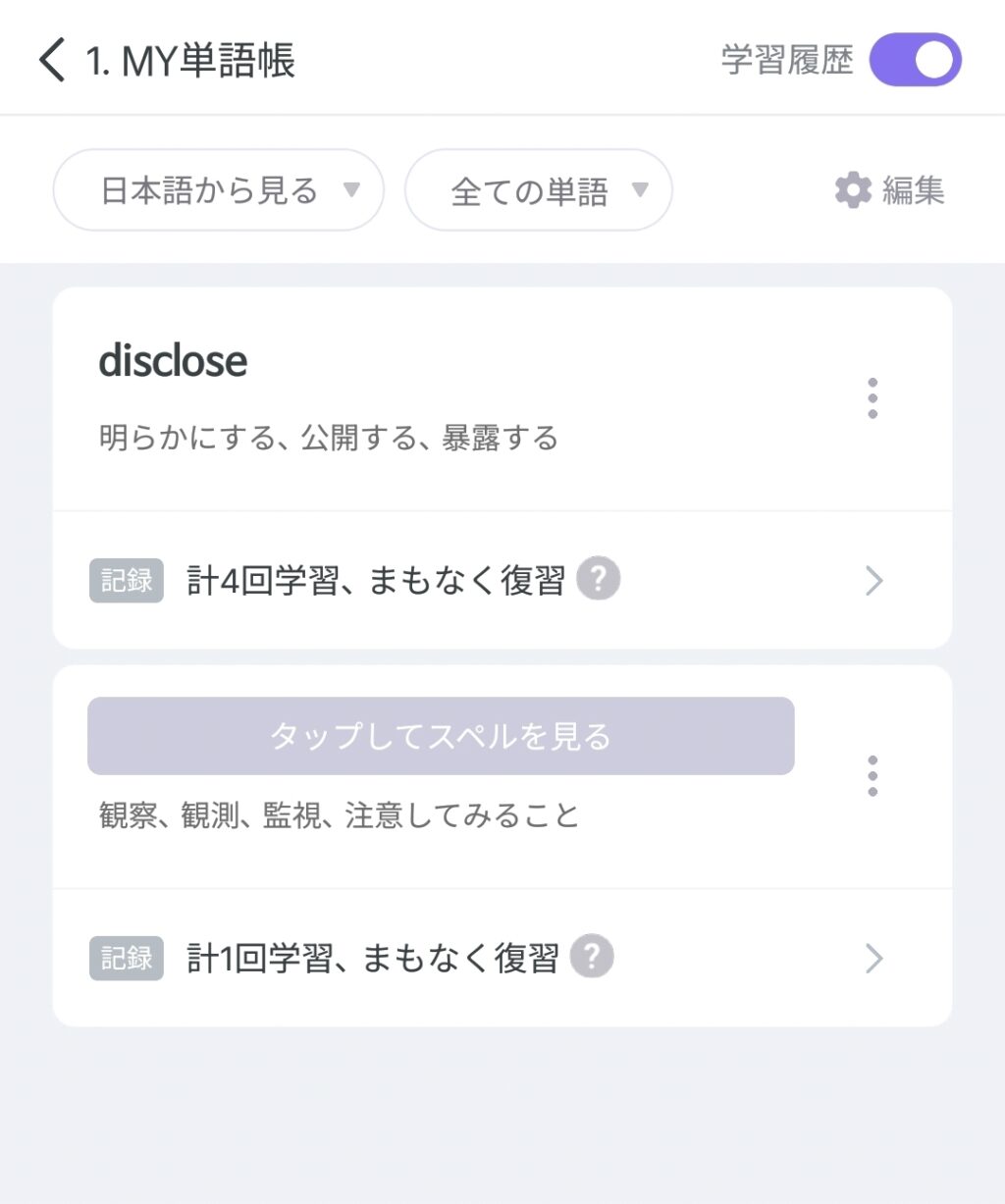The width and height of the screenshot is (1005, 1204).
Task: Click the meaning text 明らかにする、公開する、暴露する
Action: click(x=327, y=439)
